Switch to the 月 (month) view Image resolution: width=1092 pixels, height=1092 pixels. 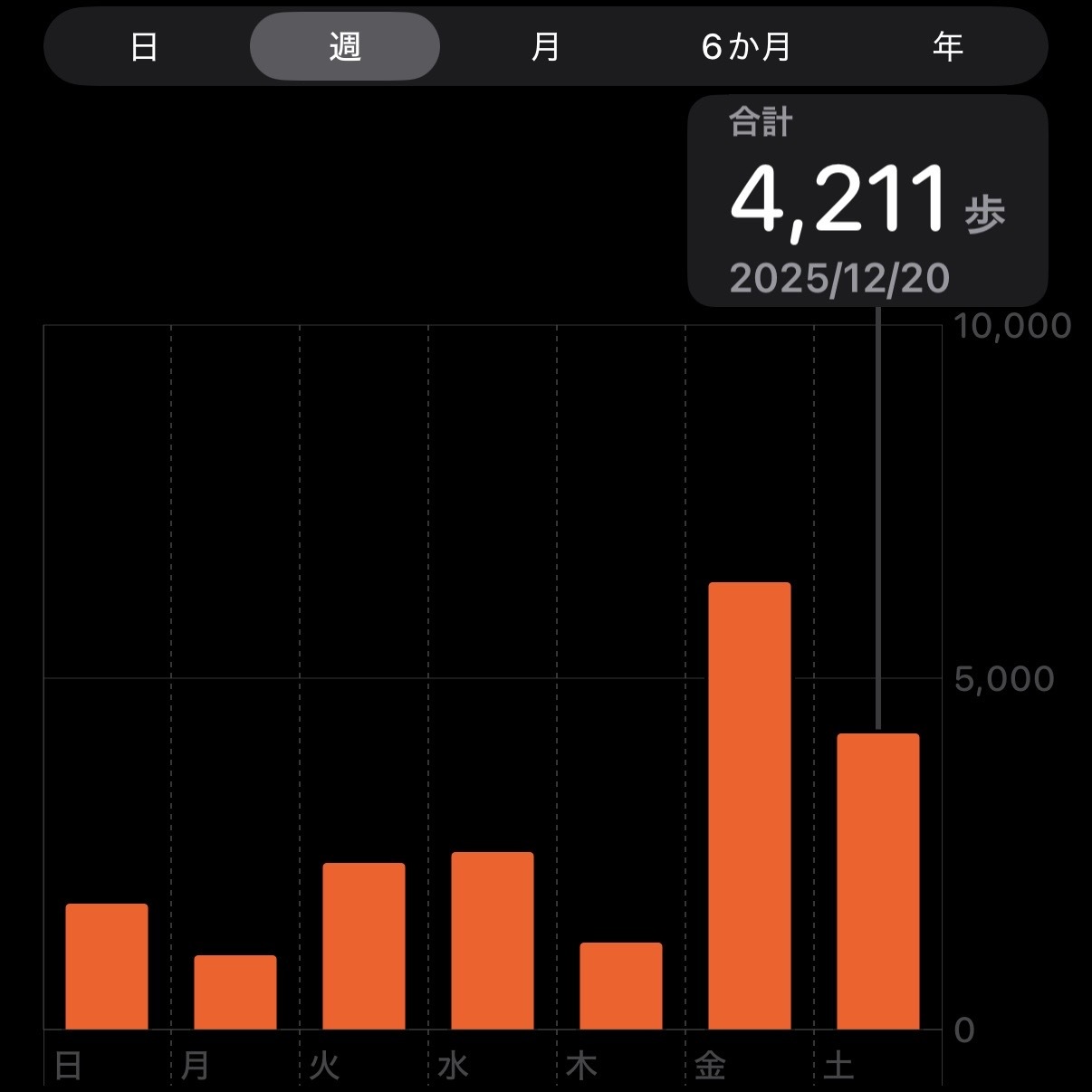tap(545, 46)
